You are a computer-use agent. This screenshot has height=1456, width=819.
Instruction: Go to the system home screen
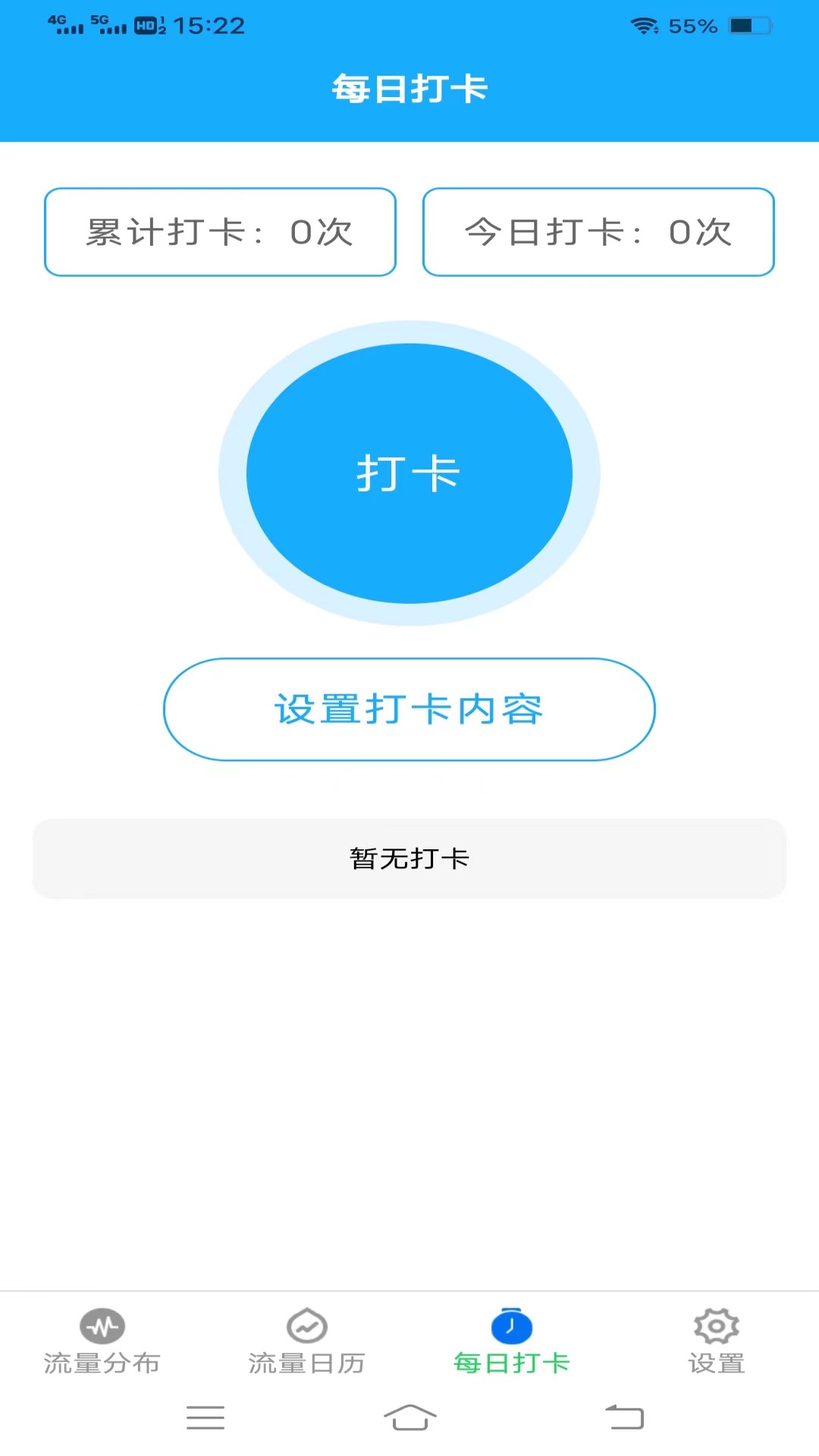click(x=410, y=1417)
